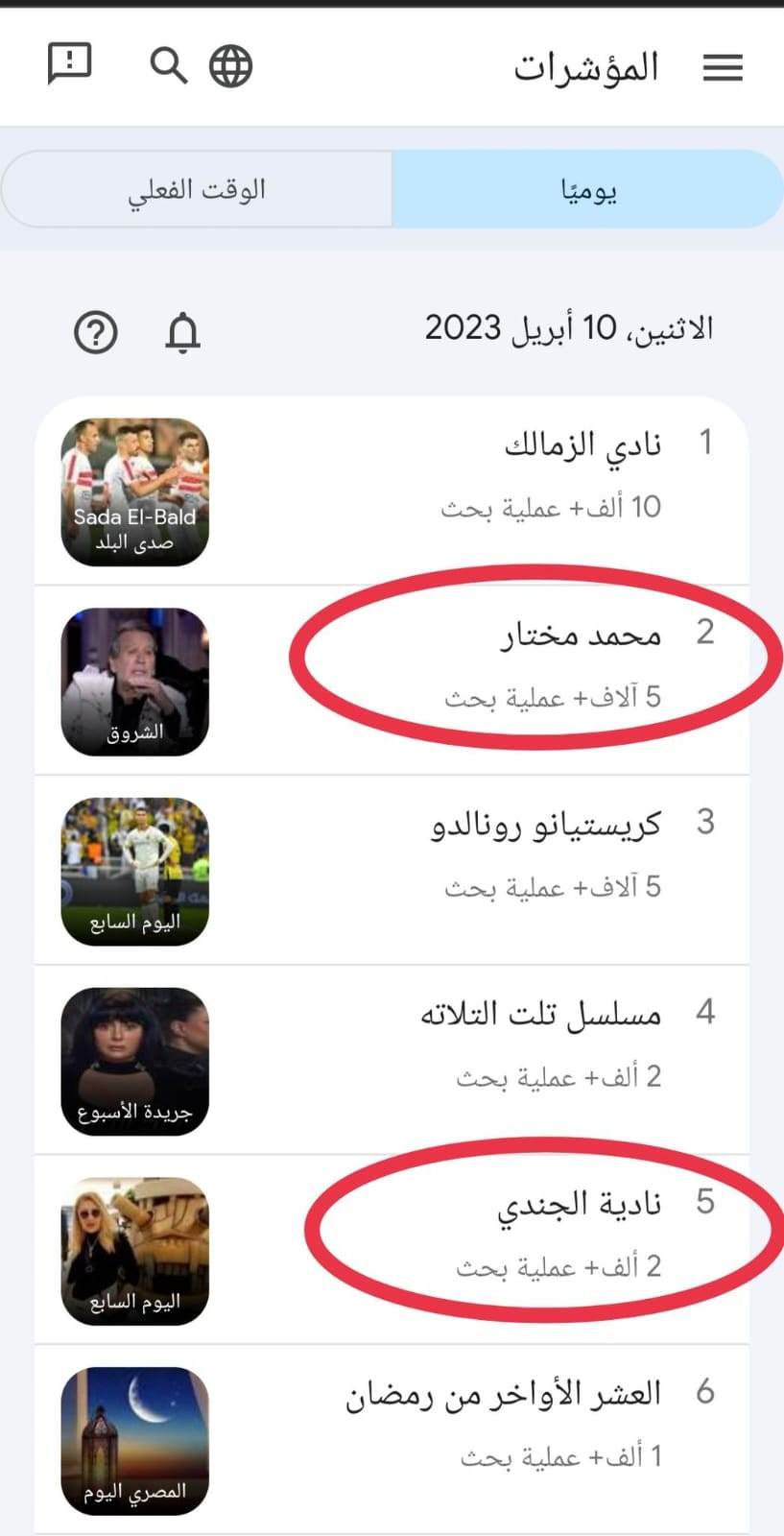The height and width of the screenshot is (1536, 784).
Task: Open search in Google Trends
Action: coord(168,66)
